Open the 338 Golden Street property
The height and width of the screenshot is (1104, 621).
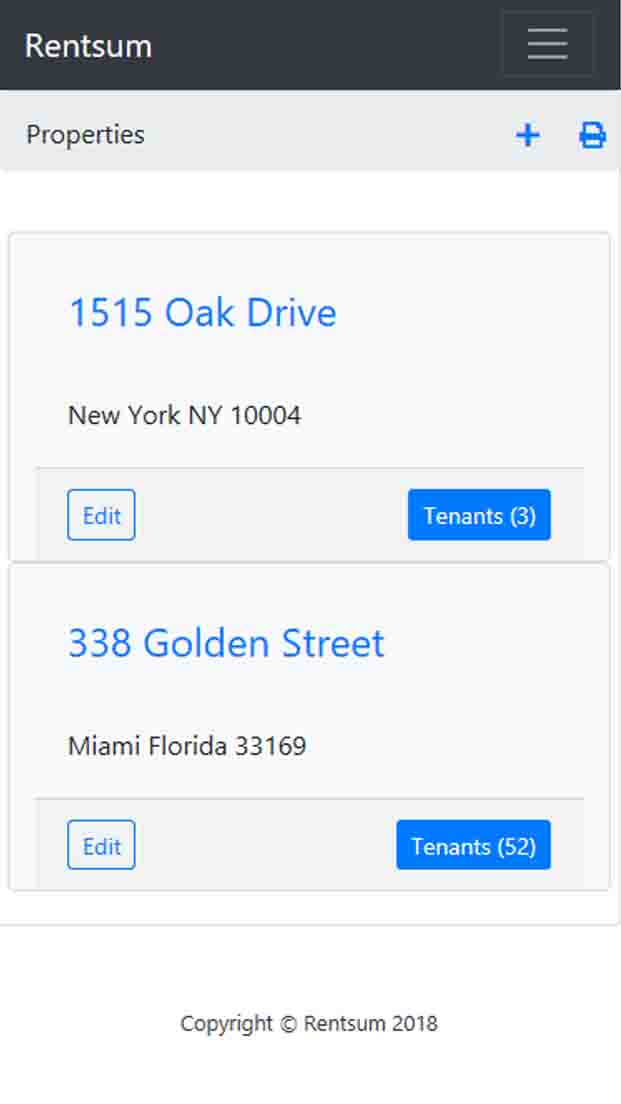(226, 643)
